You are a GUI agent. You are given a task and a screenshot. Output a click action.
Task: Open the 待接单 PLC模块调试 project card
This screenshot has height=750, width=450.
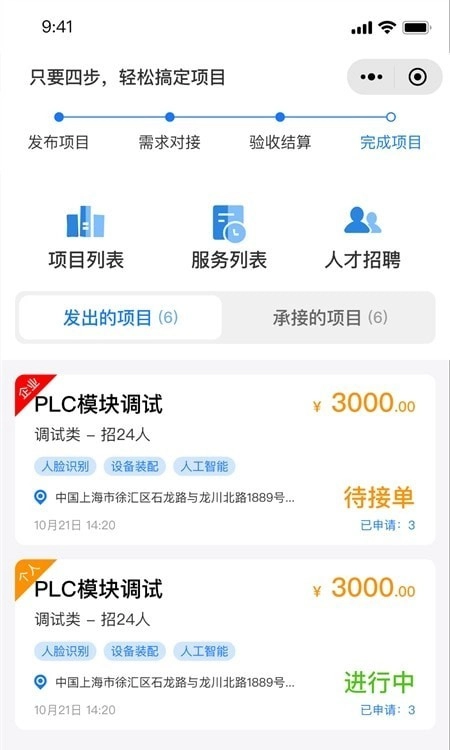pyautogui.click(x=225, y=460)
